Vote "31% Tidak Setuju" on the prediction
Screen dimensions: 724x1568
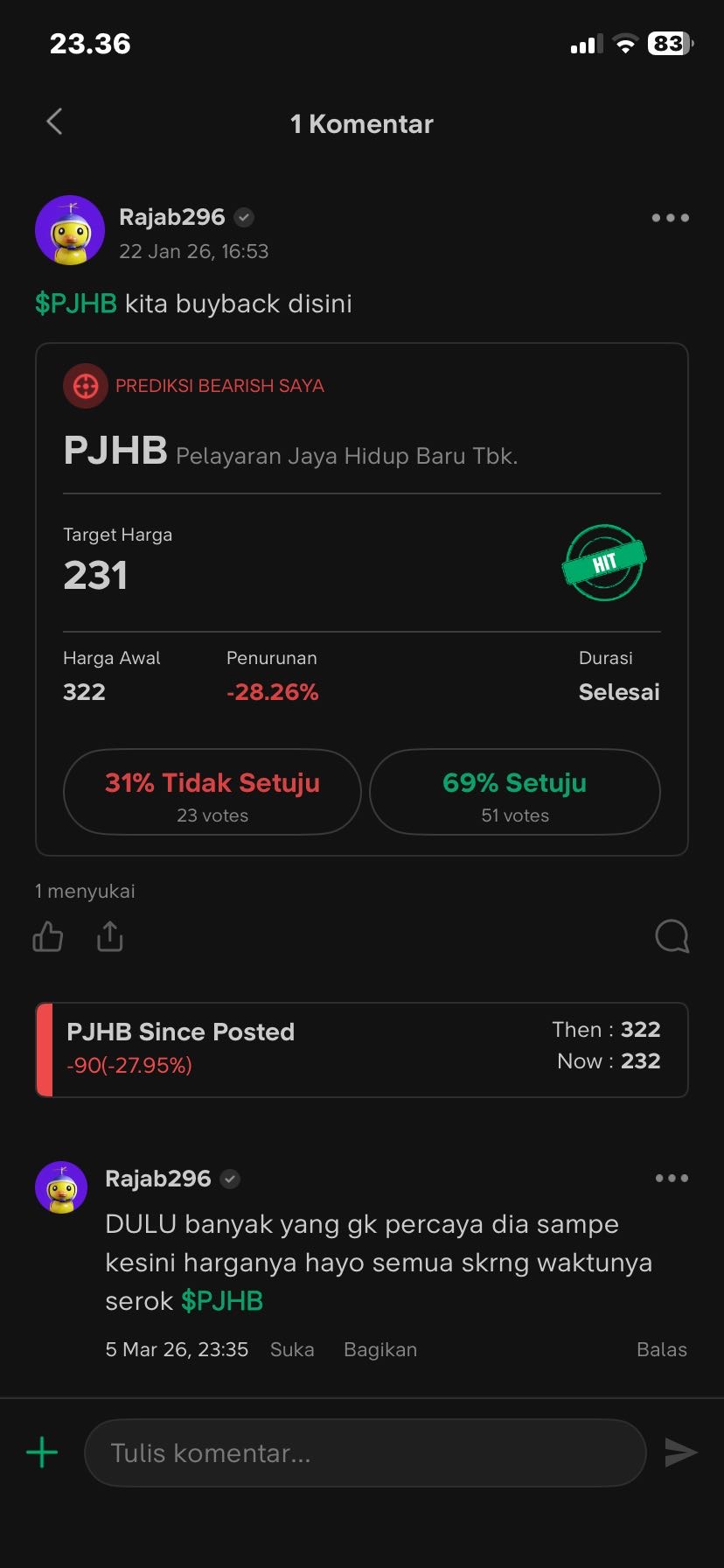click(212, 793)
